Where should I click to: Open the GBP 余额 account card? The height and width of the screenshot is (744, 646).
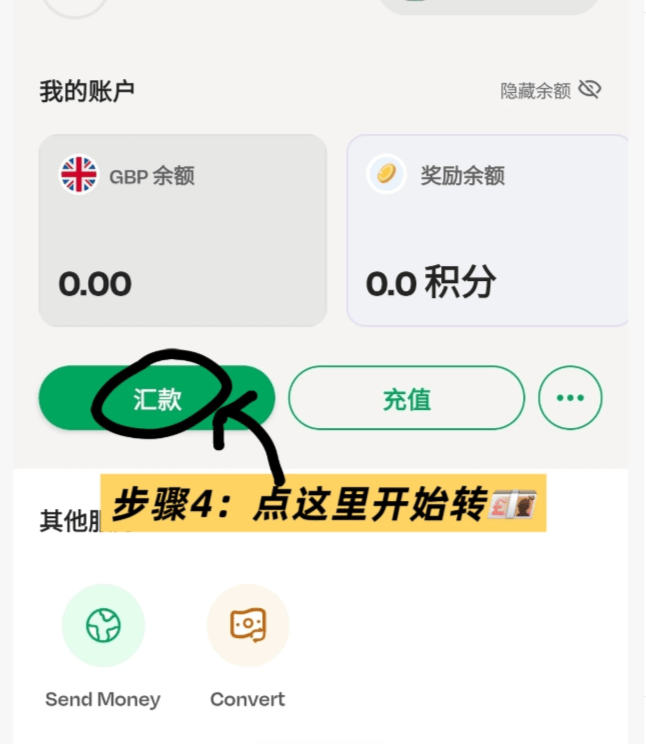click(x=182, y=230)
